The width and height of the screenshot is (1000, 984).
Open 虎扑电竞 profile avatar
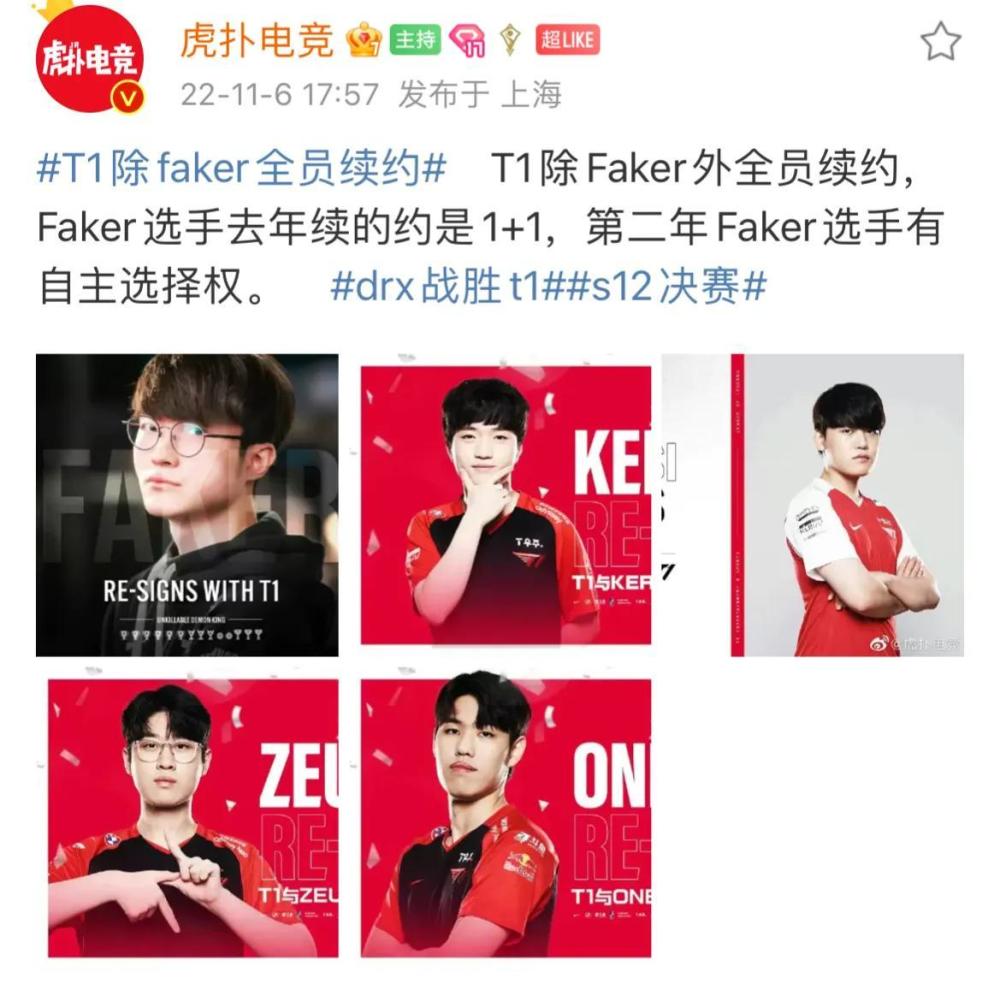tap(90, 60)
